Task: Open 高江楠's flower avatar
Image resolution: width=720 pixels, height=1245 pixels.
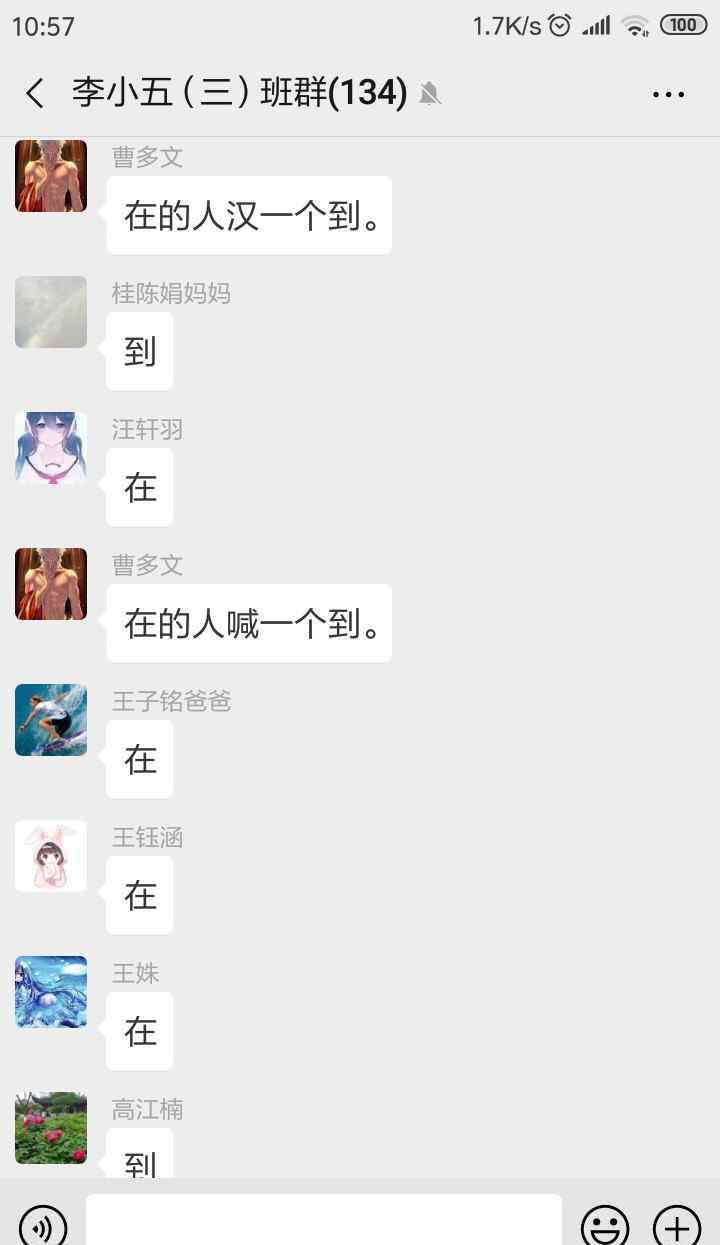Action: coord(51,1128)
